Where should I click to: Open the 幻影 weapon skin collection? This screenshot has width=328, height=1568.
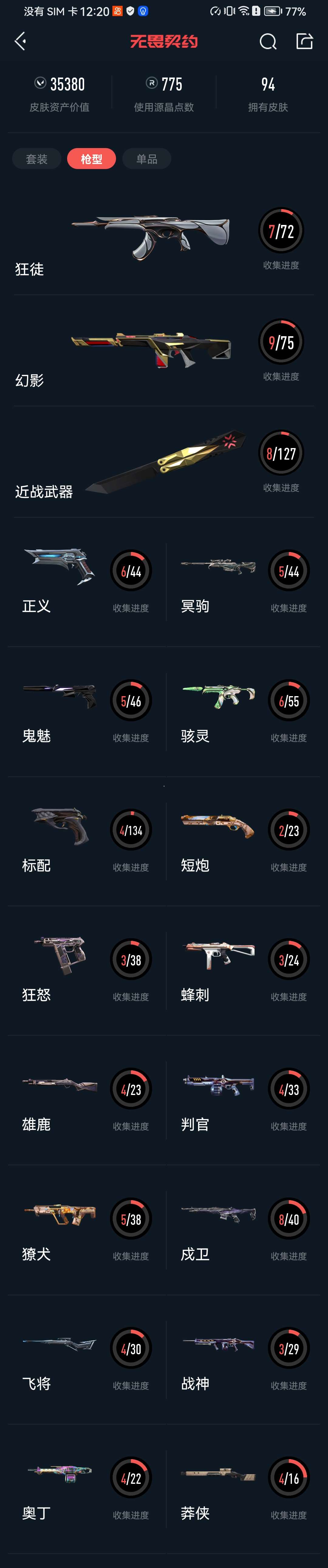click(163, 352)
